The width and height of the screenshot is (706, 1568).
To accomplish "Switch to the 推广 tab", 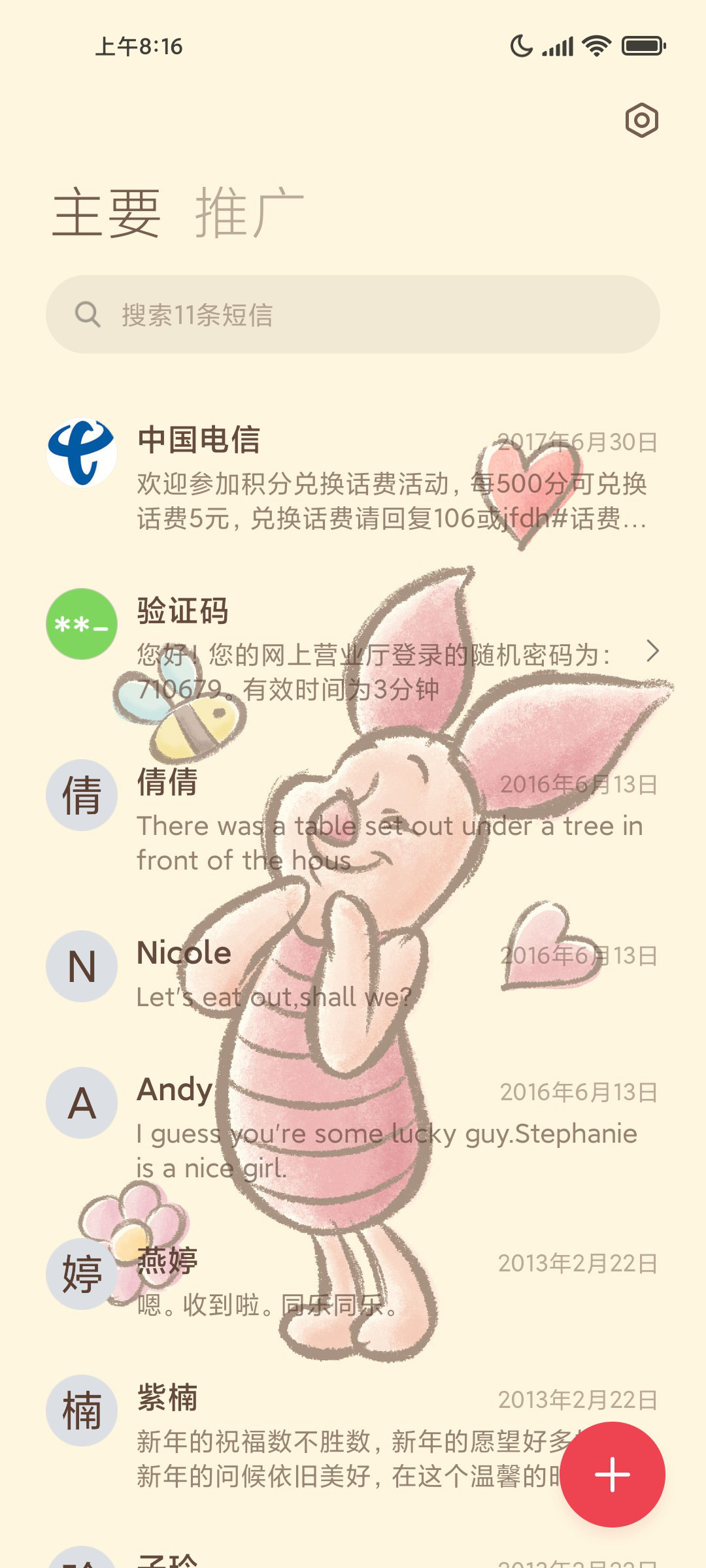I will point(250,212).
